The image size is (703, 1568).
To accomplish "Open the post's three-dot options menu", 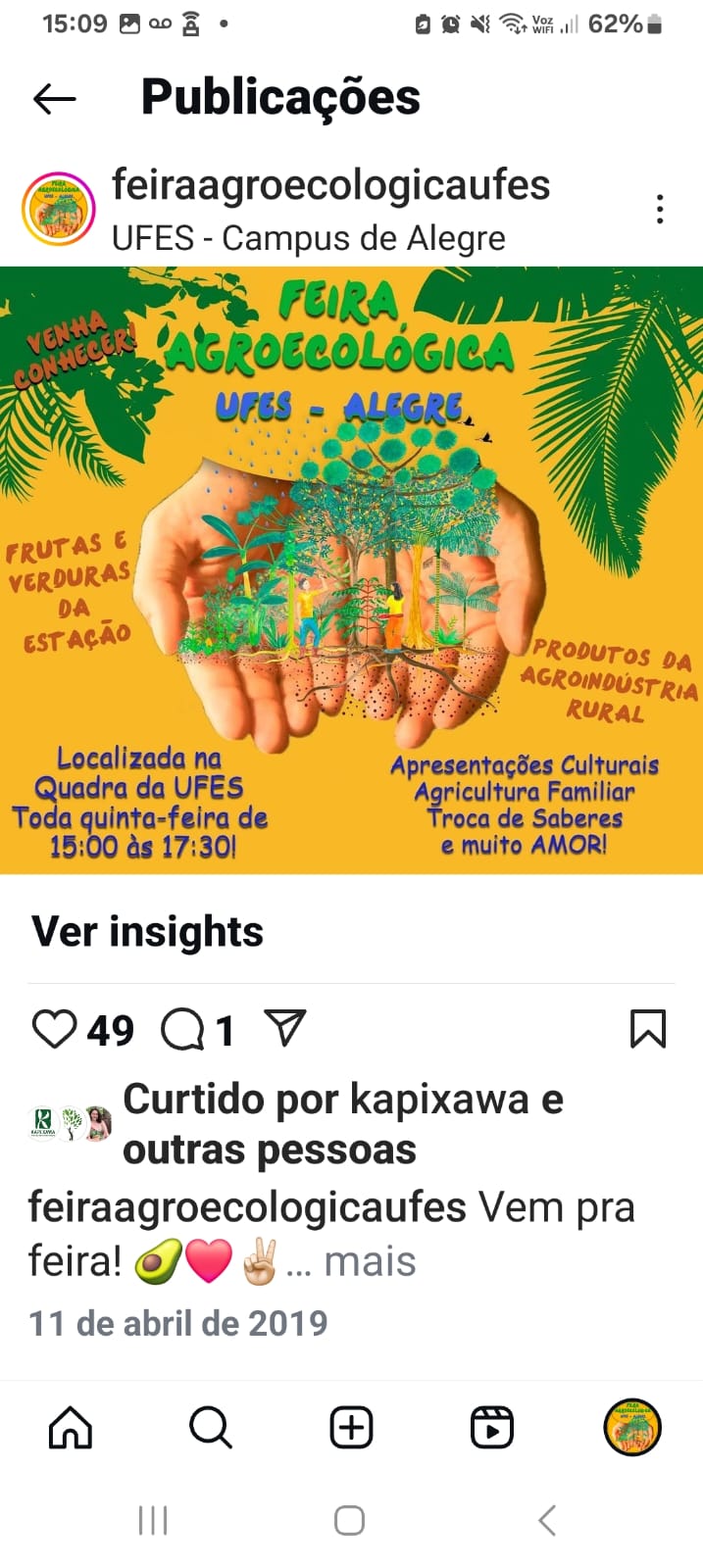I will click(x=660, y=209).
